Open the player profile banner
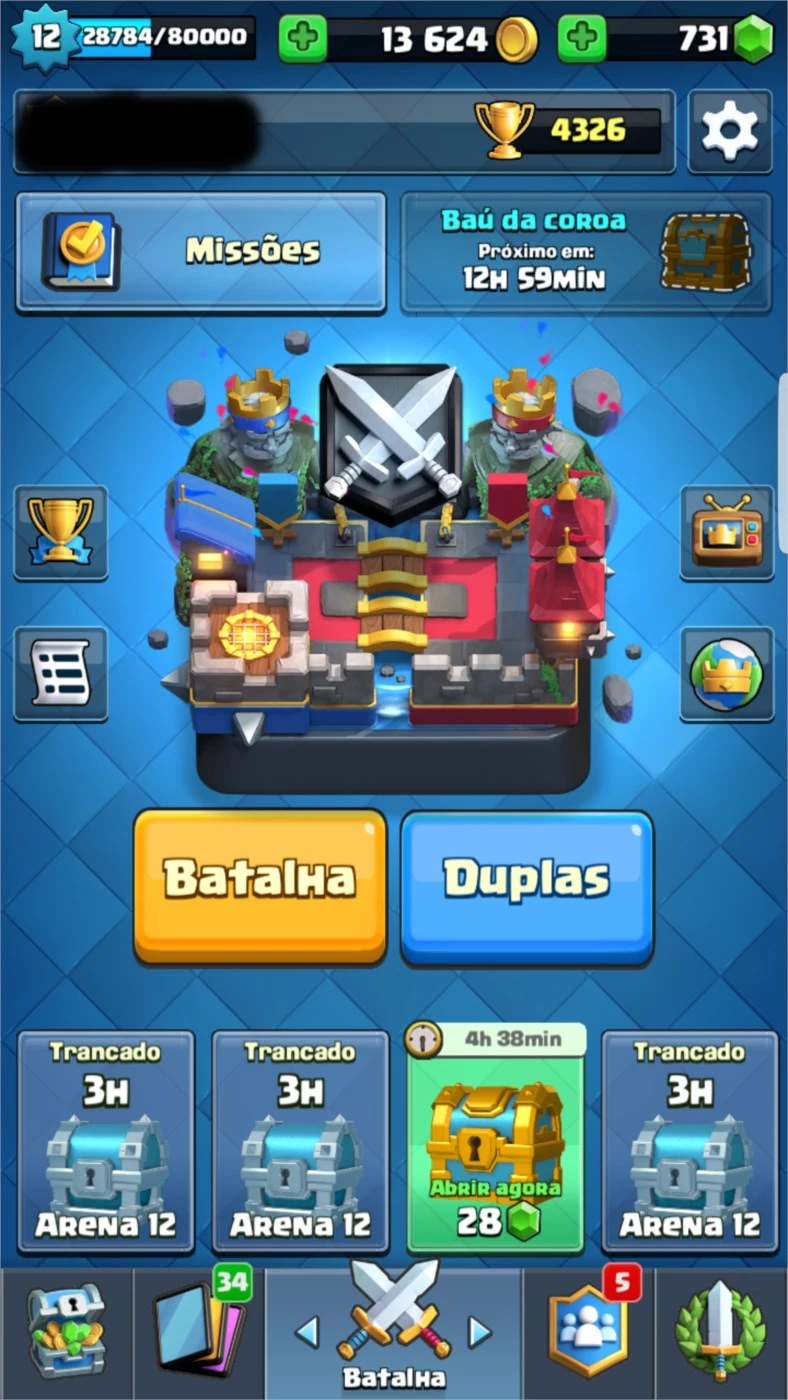 (x=345, y=131)
